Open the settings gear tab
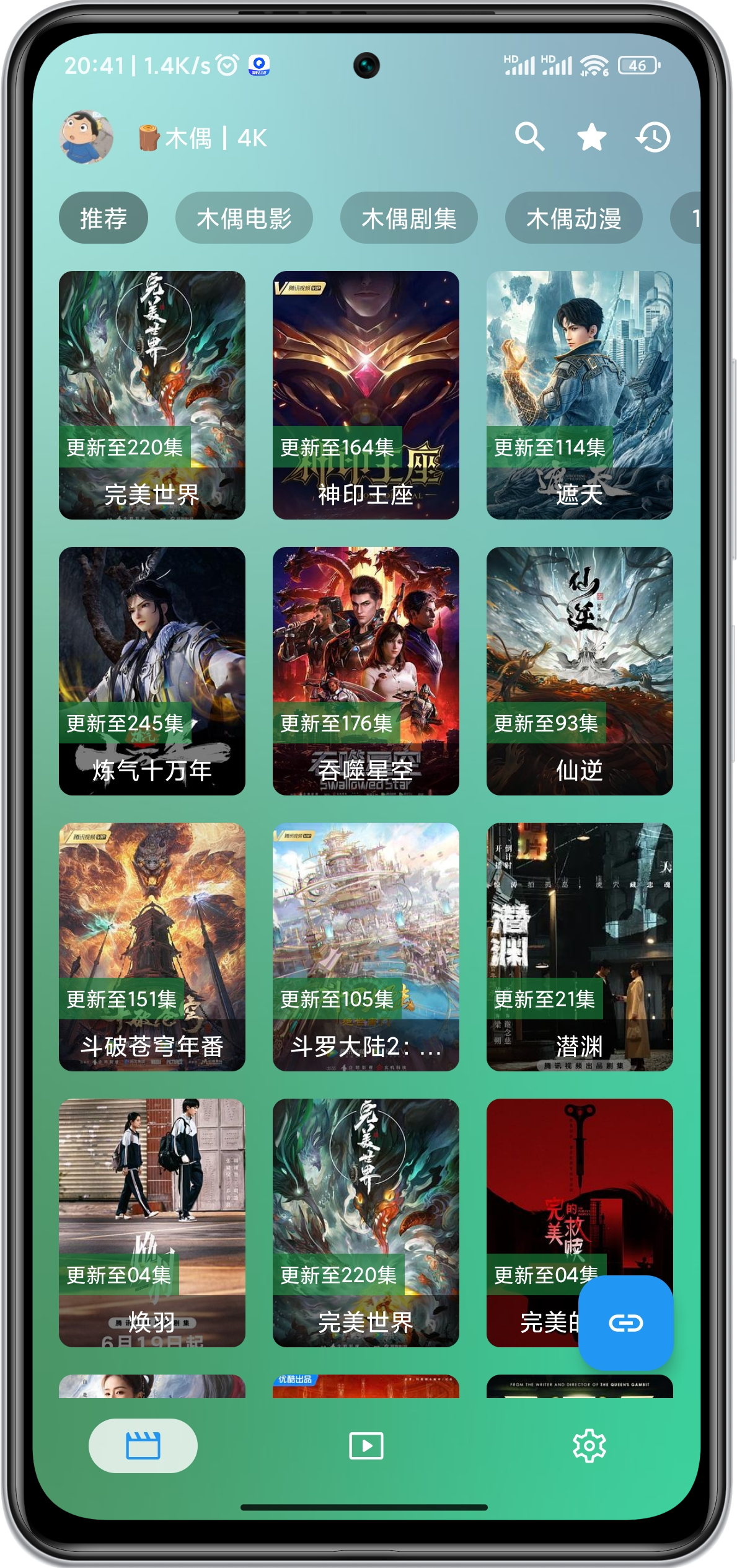The image size is (737, 1568). [589, 1446]
